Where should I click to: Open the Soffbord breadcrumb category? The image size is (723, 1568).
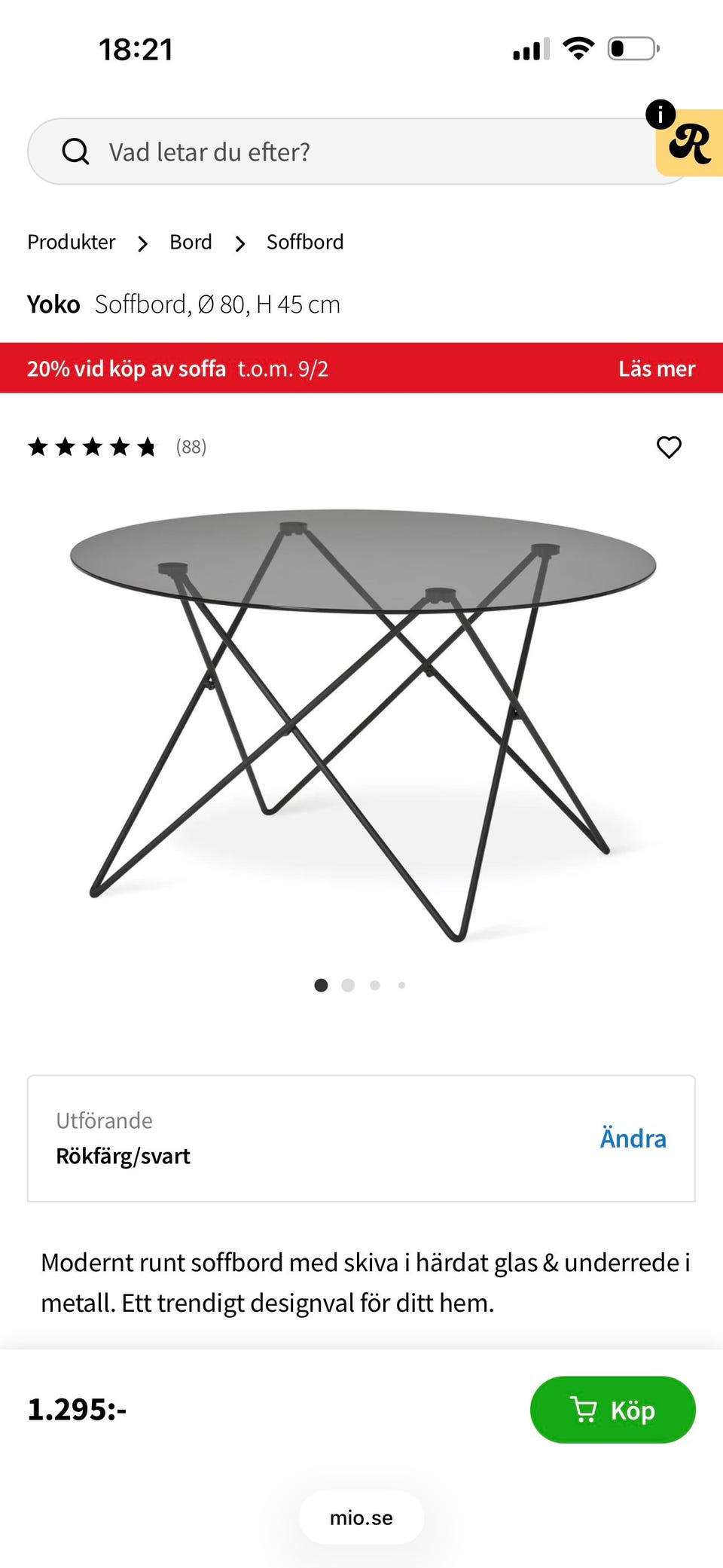pos(304,241)
